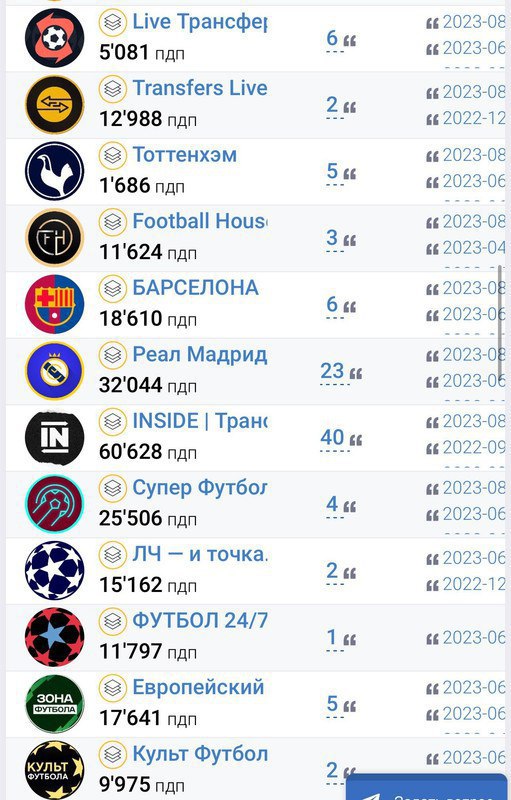Screen dimensions: 511x800
Task: Open the Реал Мадрид channel
Action: coord(199,354)
